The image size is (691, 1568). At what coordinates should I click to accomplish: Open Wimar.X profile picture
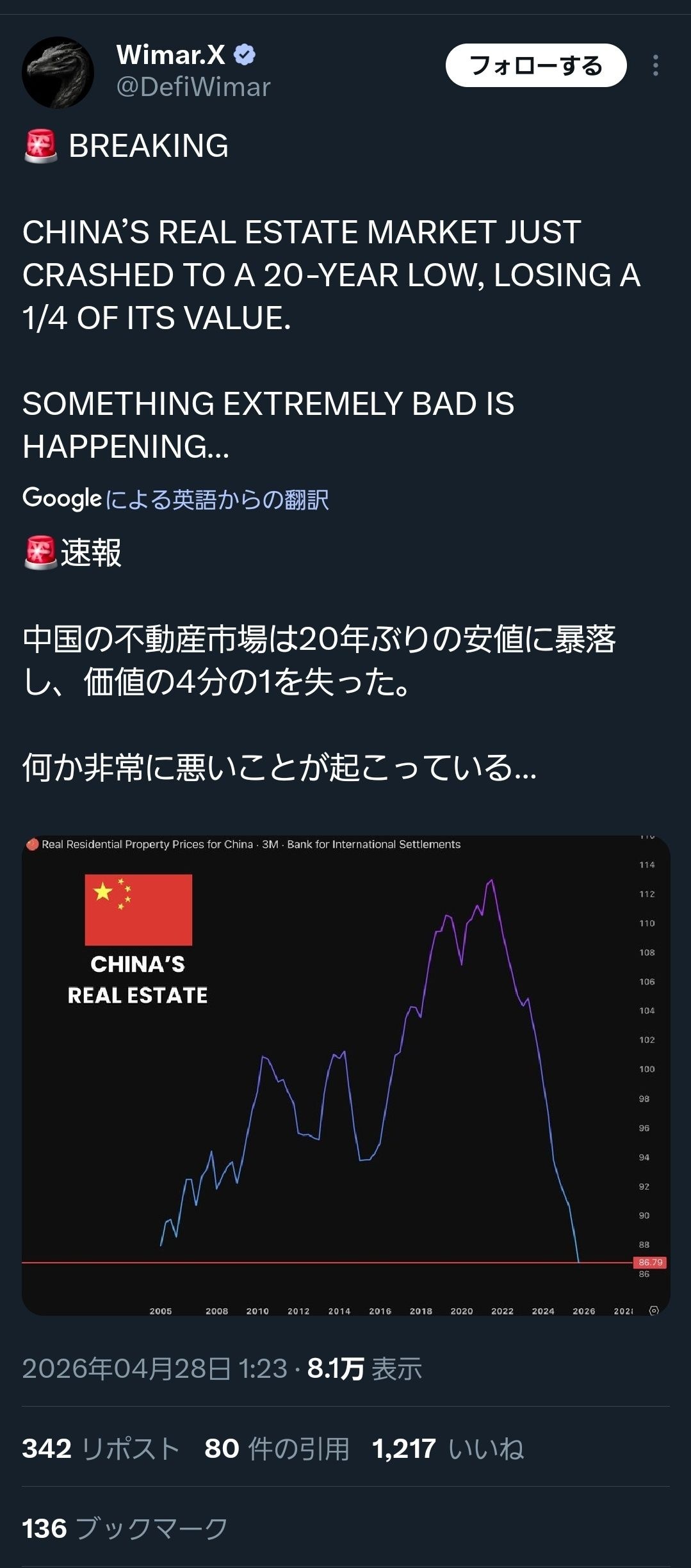[x=58, y=72]
